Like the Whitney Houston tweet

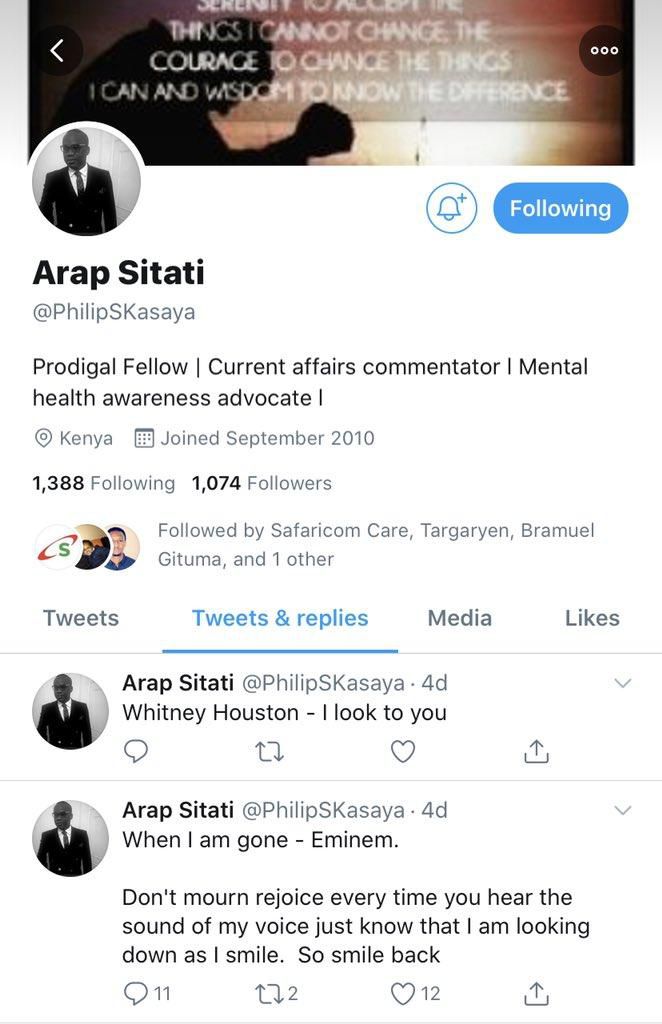click(402, 751)
